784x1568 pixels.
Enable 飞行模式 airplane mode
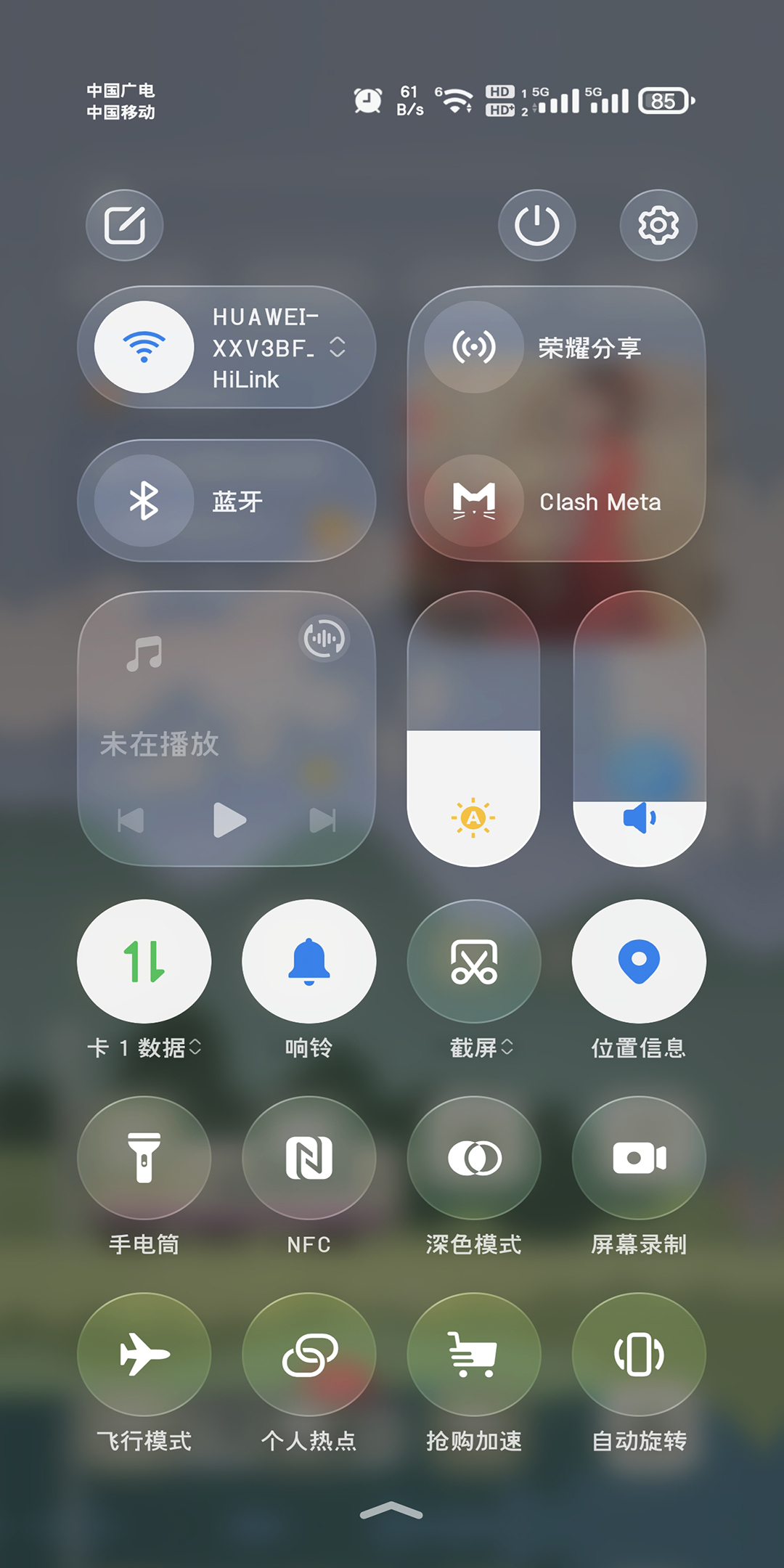tap(144, 1355)
